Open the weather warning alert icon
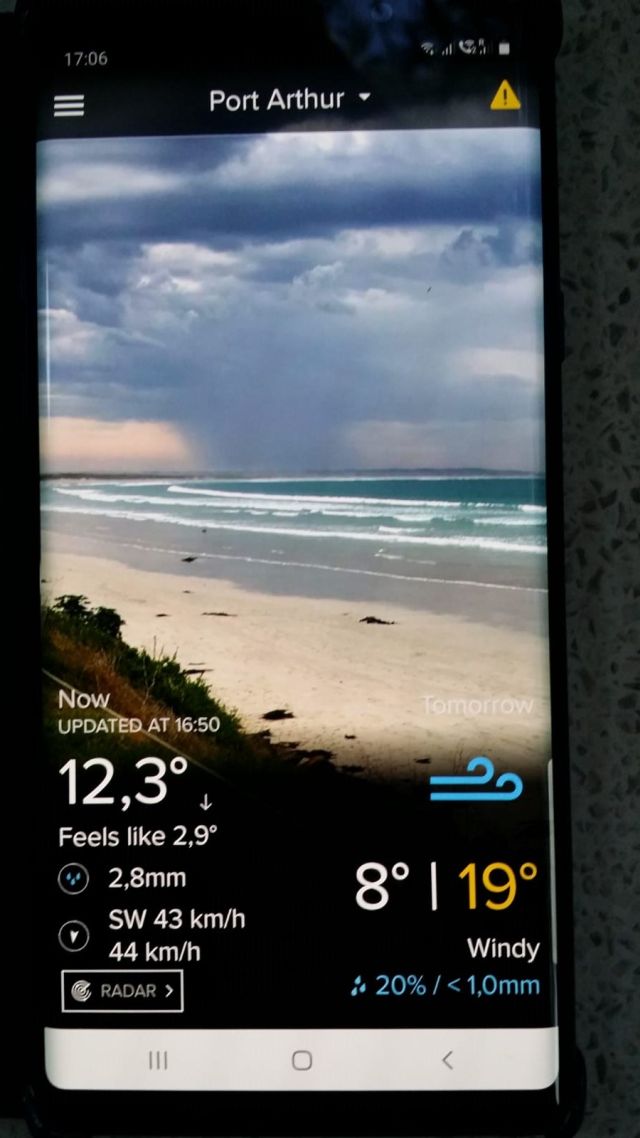This screenshot has height=1138, width=640. point(505,95)
